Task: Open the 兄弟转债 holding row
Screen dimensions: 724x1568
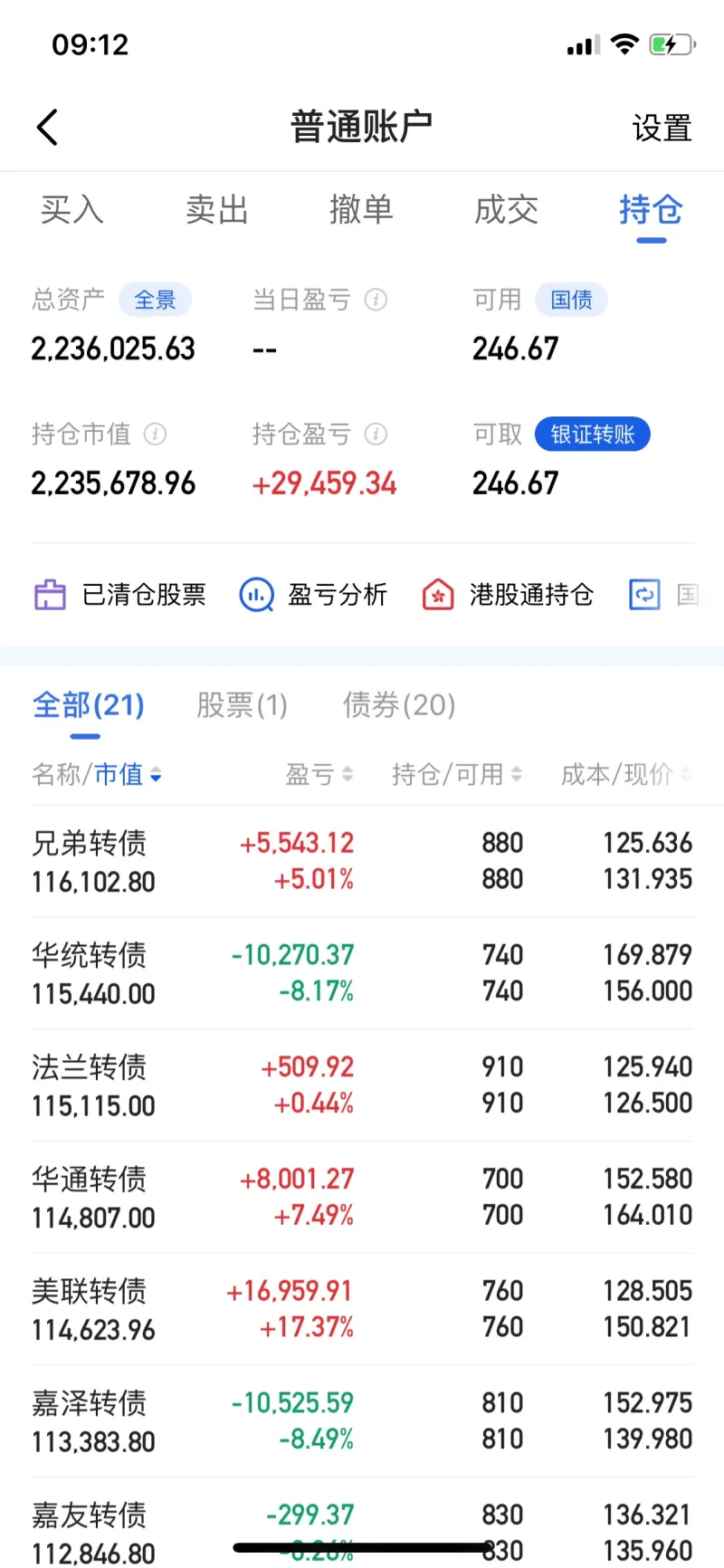Action: (x=362, y=861)
